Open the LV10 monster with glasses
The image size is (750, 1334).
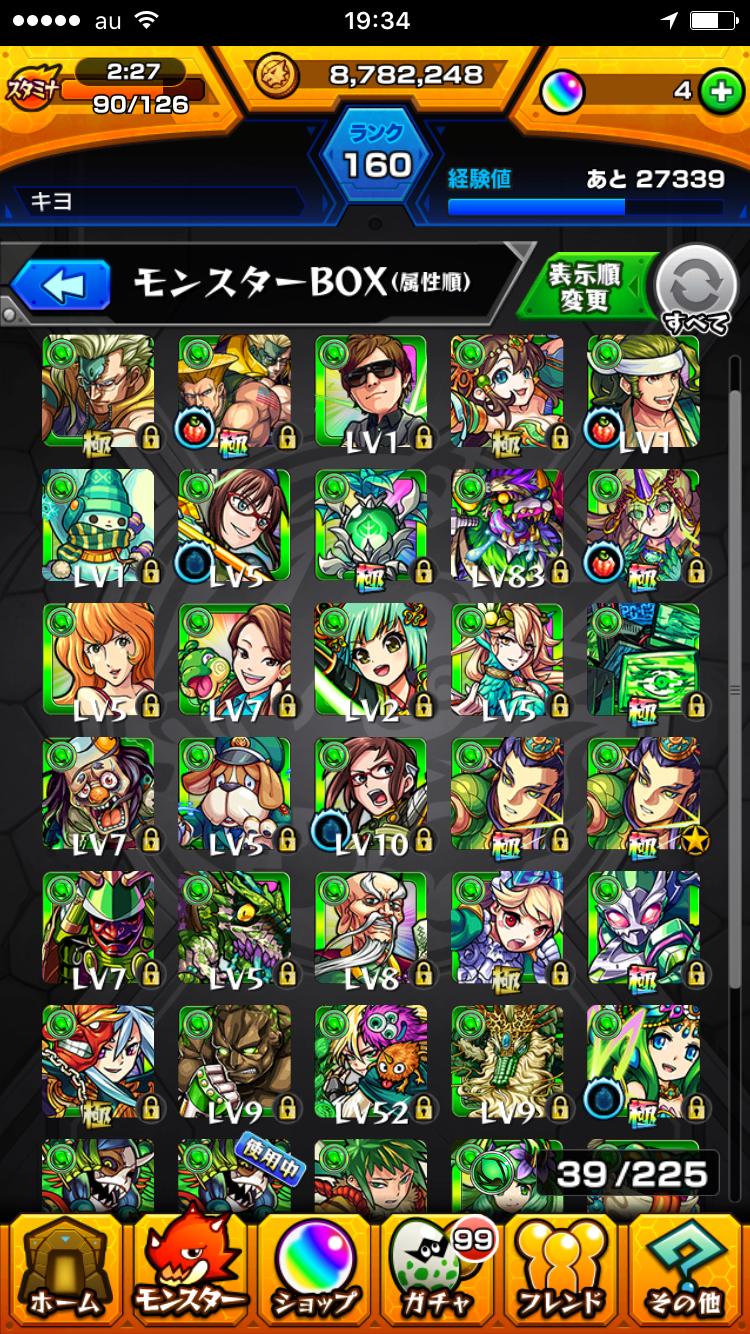click(x=371, y=794)
